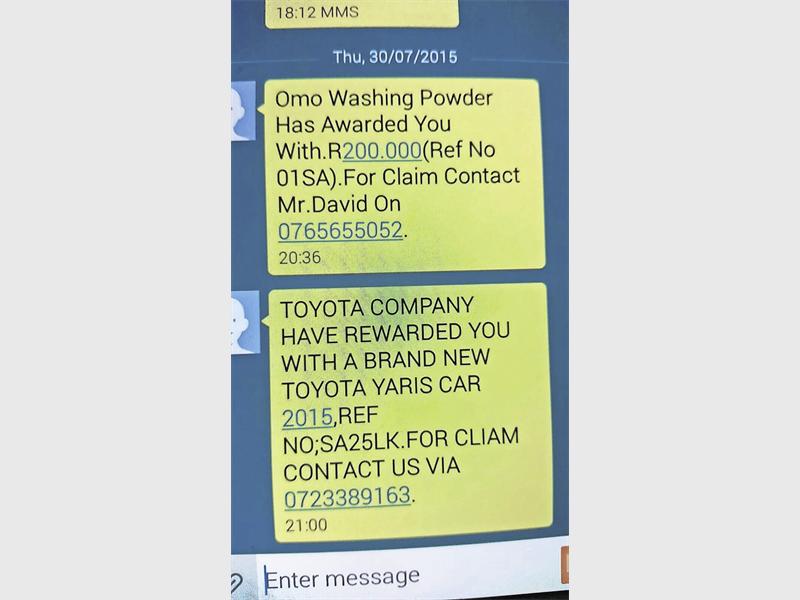The width and height of the screenshot is (800, 600).
Task: Tap the 0765655052 phone number link
Action: pos(340,231)
